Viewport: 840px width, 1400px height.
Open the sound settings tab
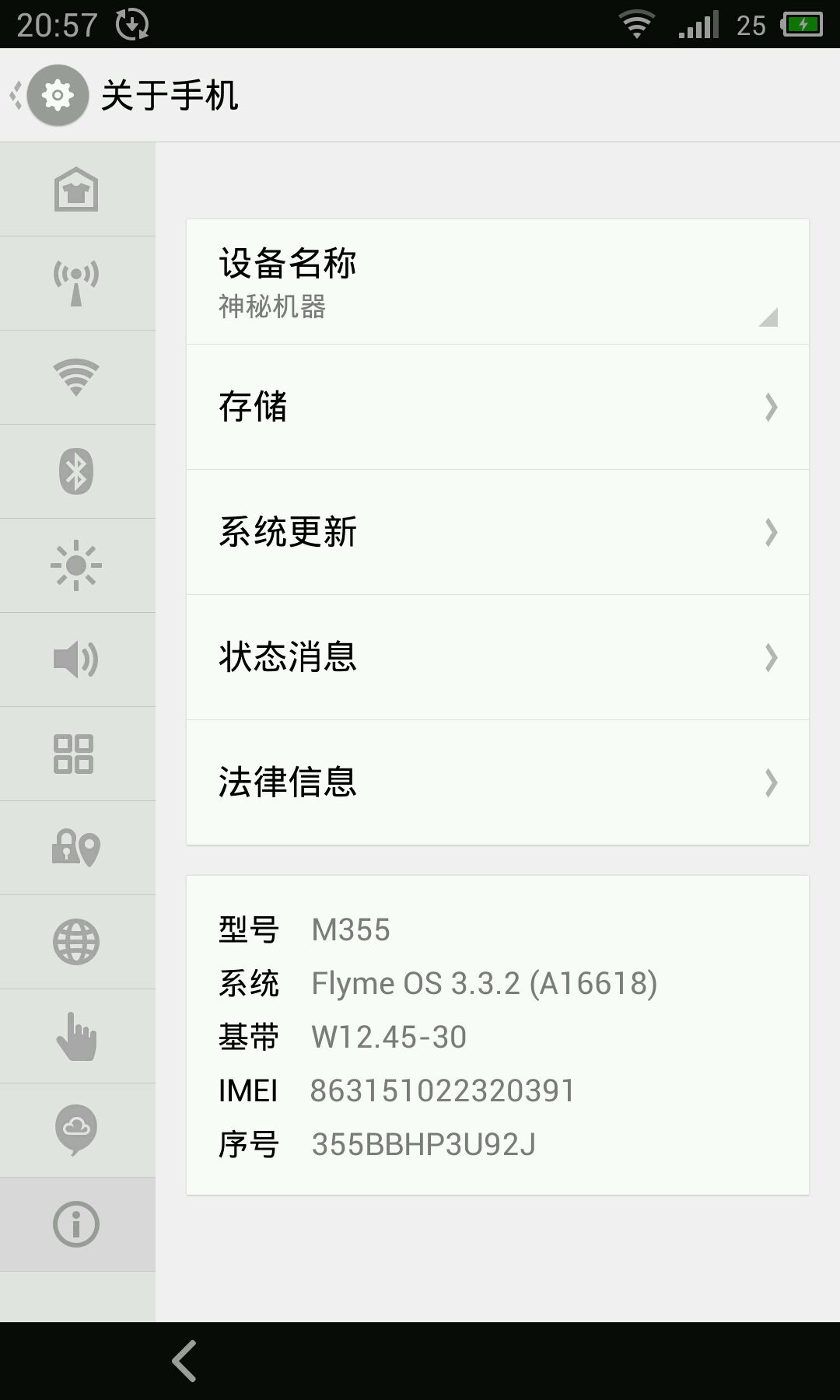coord(76,660)
